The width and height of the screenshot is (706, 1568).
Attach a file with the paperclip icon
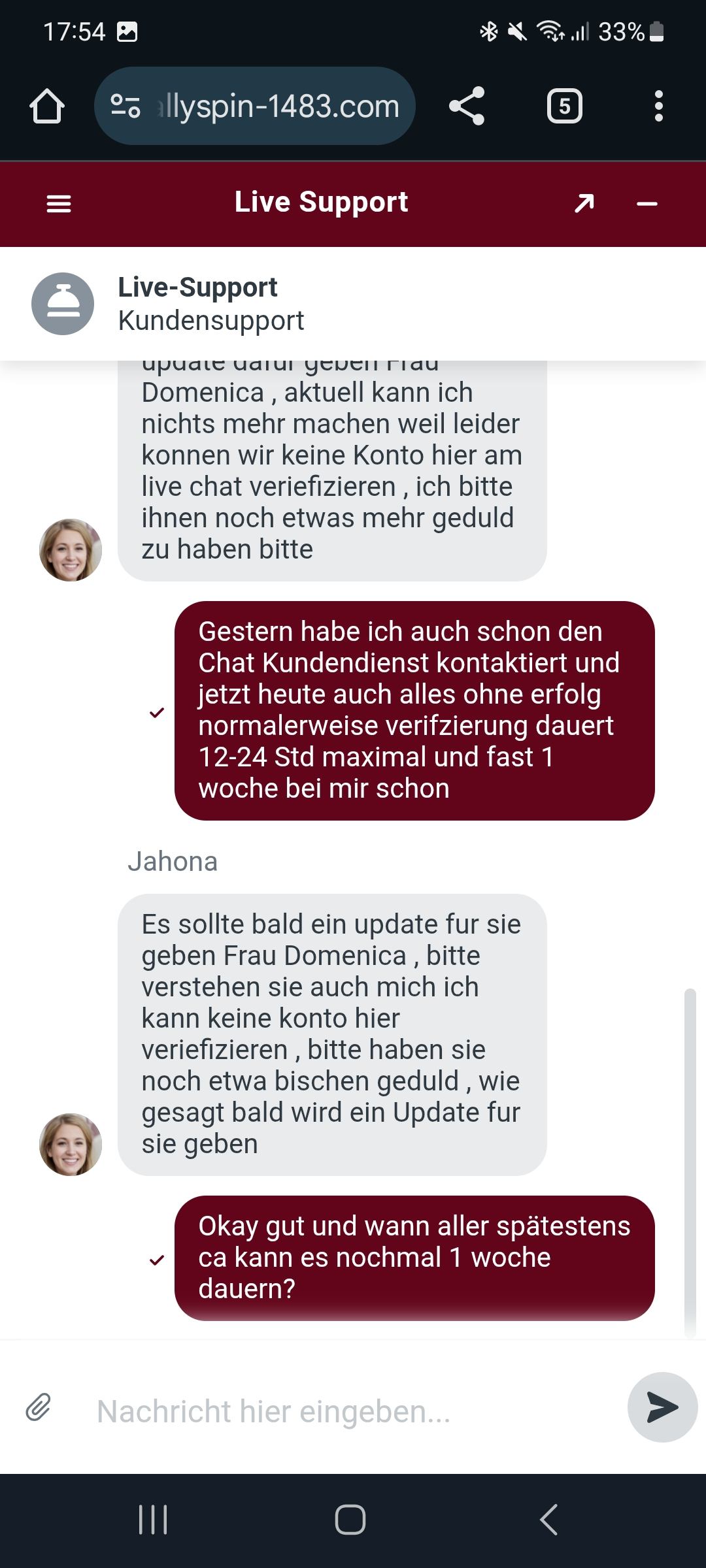[x=39, y=1407]
